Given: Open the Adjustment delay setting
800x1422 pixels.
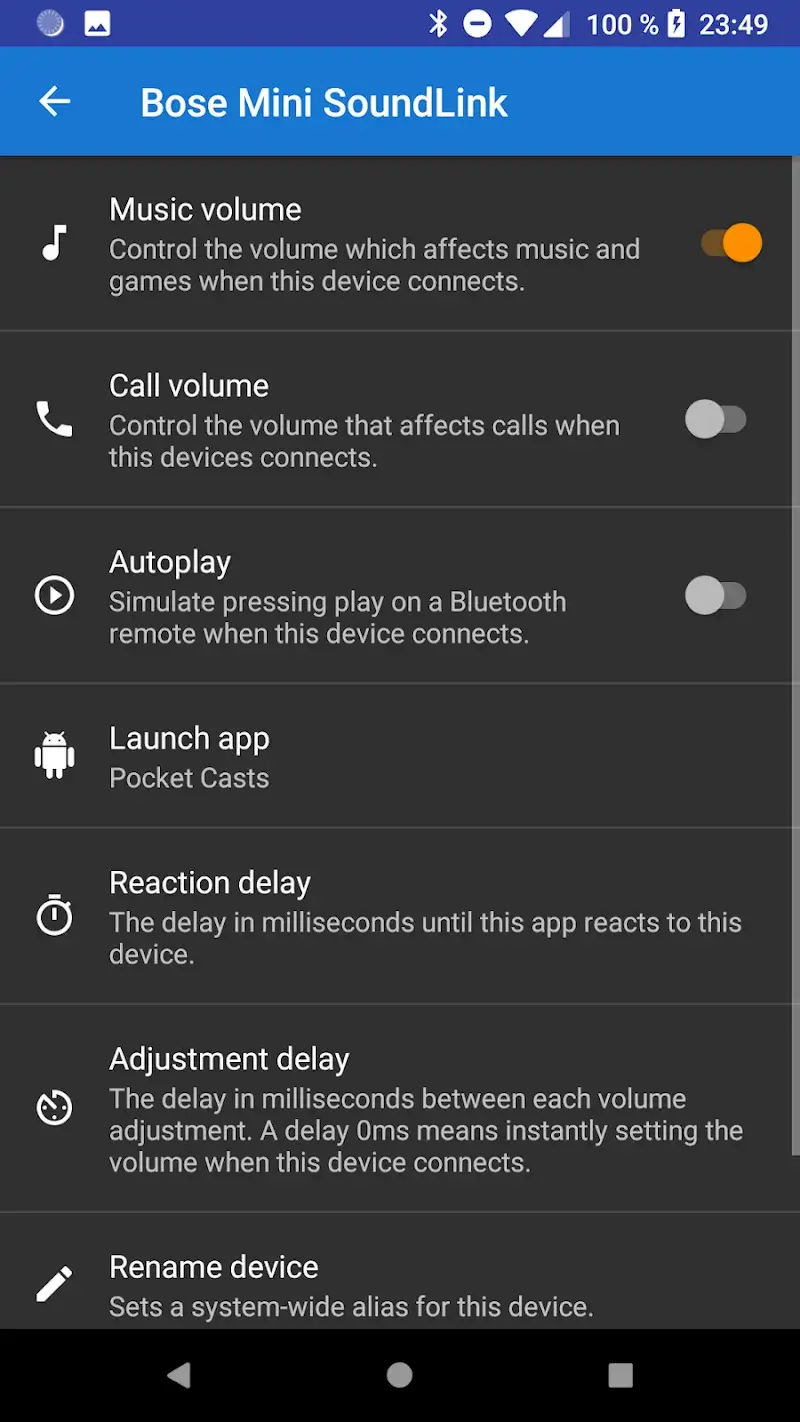Looking at the screenshot, I should pyautogui.click(x=400, y=1107).
